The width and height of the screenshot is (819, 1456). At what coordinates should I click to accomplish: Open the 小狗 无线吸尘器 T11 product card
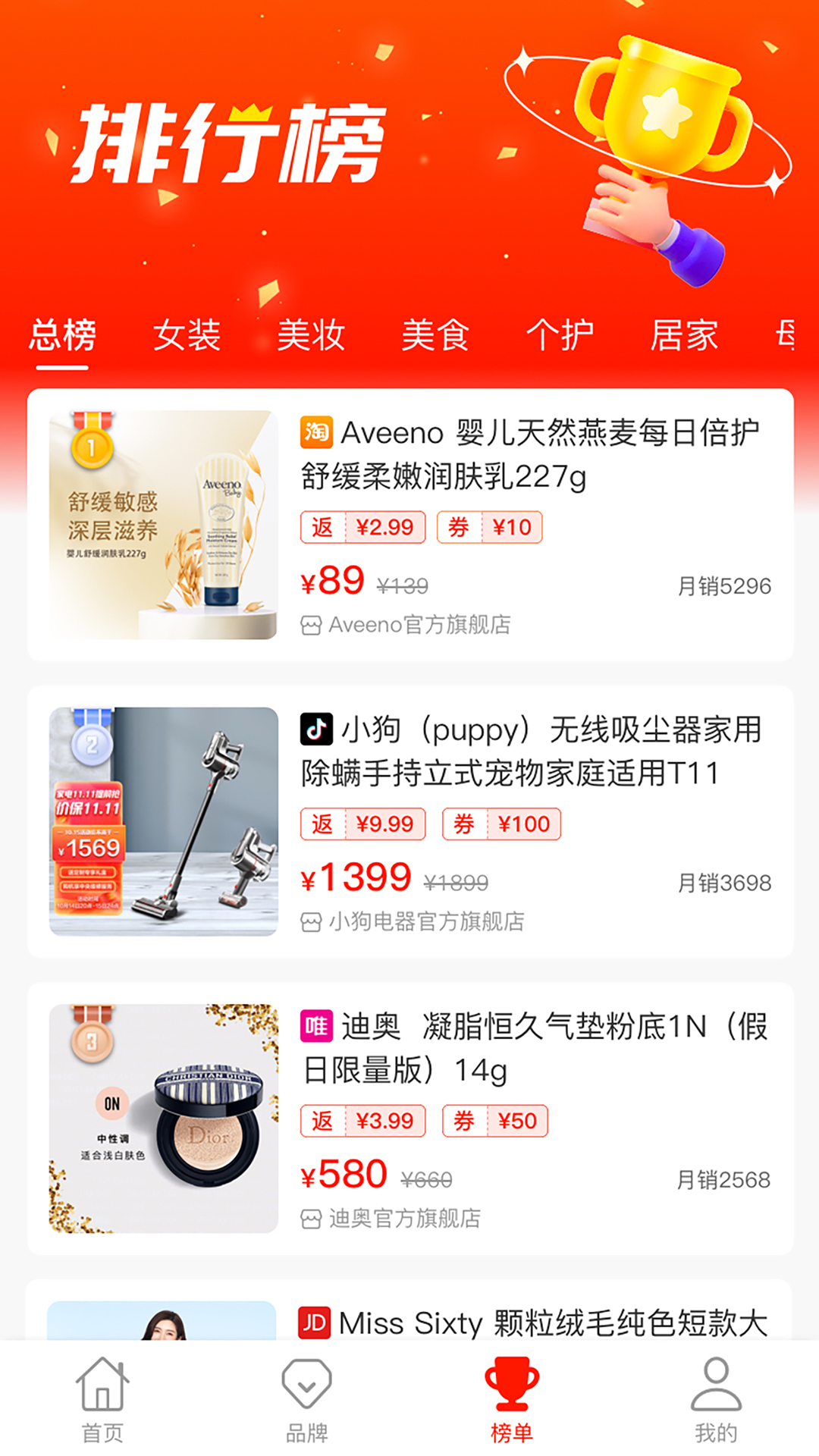click(531, 752)
